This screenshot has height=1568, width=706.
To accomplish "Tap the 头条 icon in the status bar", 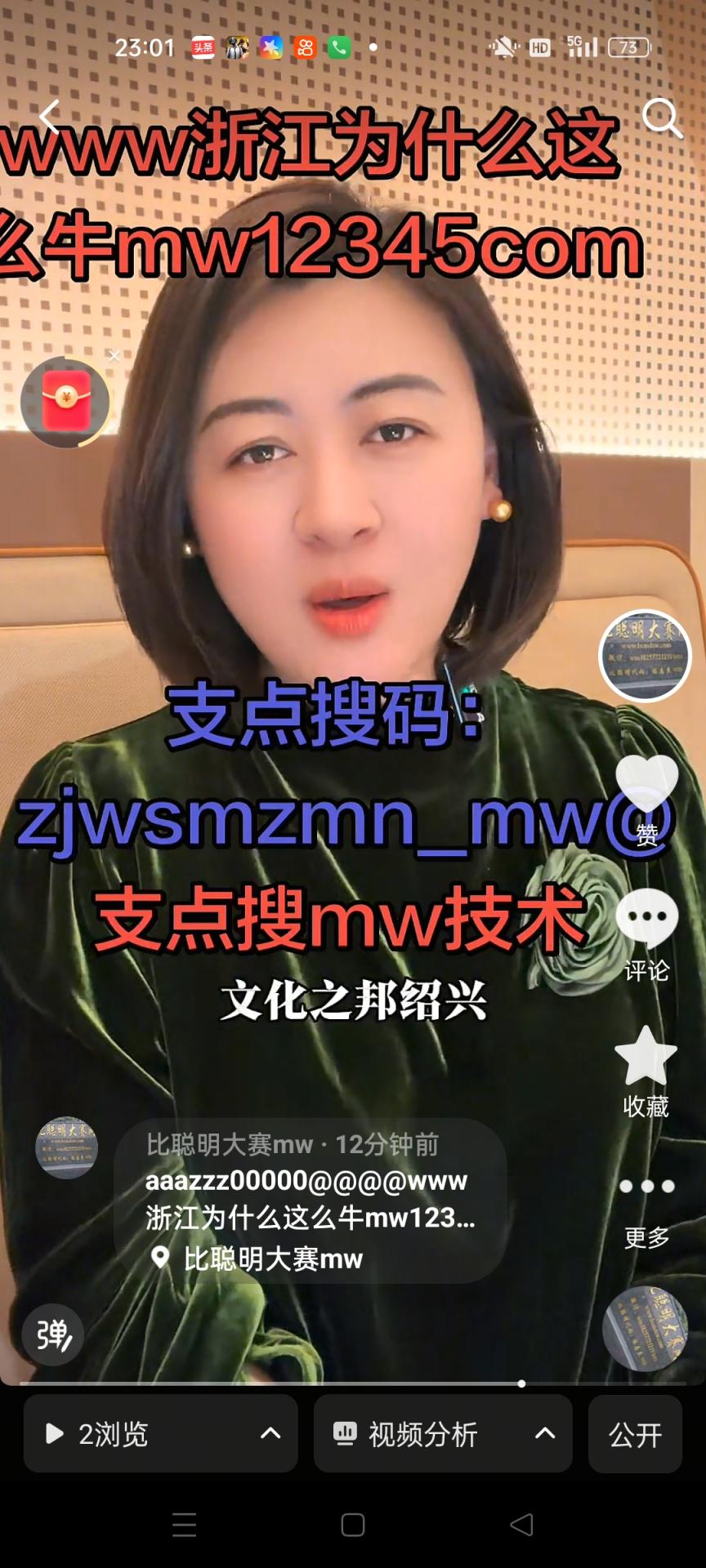I will point(201,47).
